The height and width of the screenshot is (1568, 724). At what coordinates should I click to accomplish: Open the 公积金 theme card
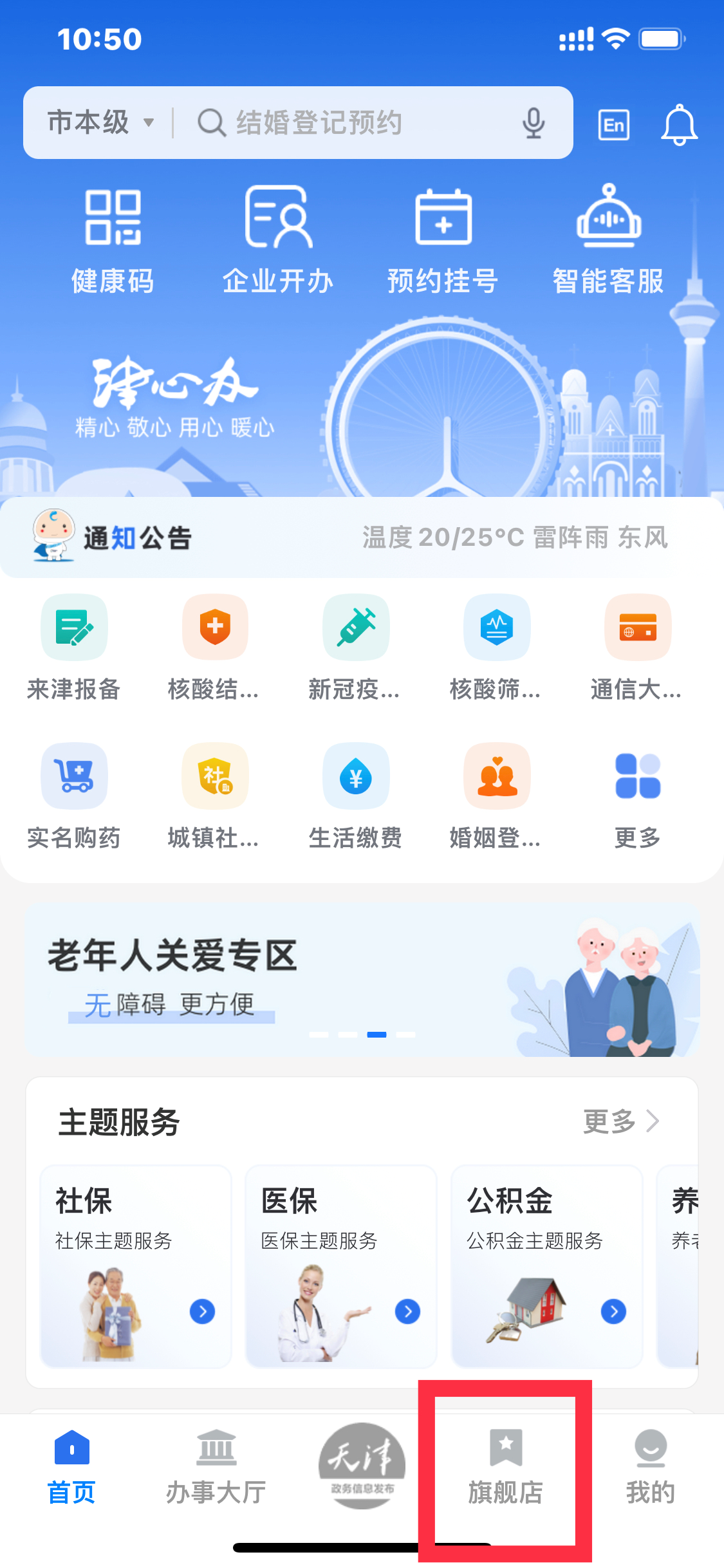(547, 1265)
